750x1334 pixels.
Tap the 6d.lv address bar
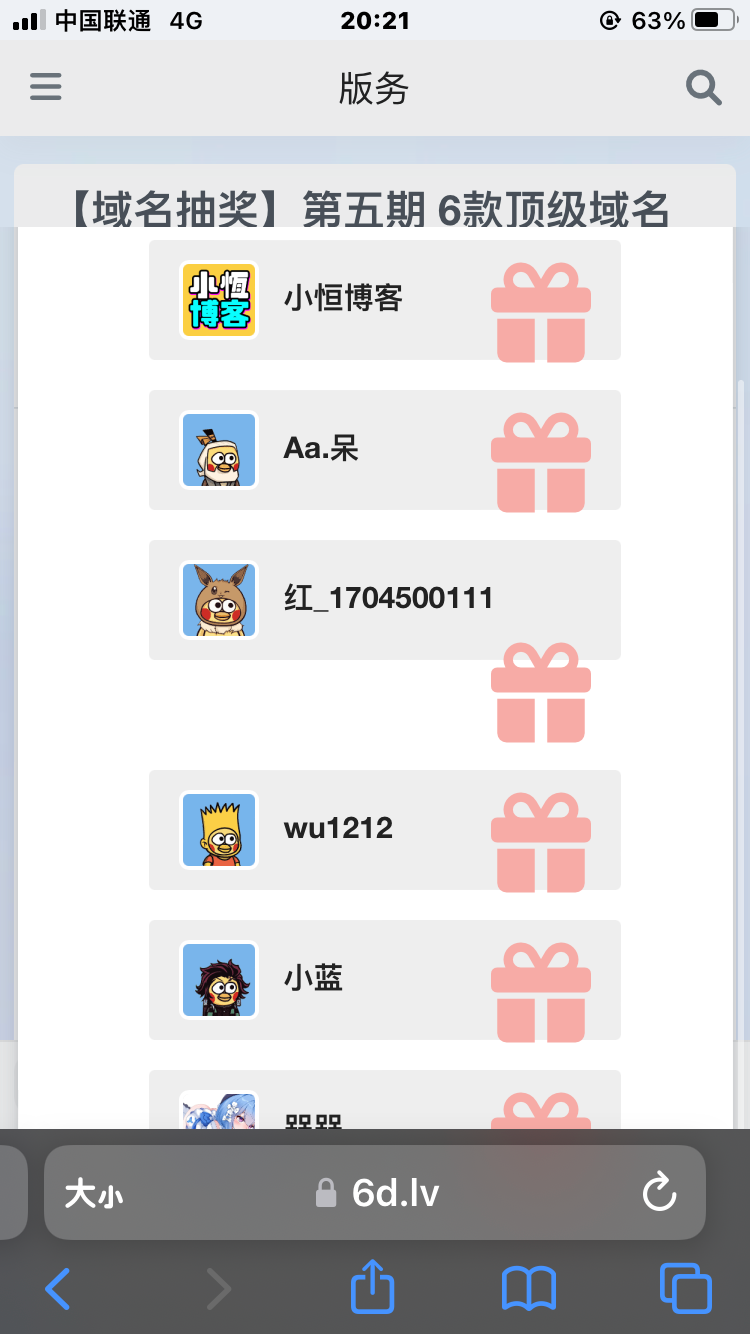396,1193
